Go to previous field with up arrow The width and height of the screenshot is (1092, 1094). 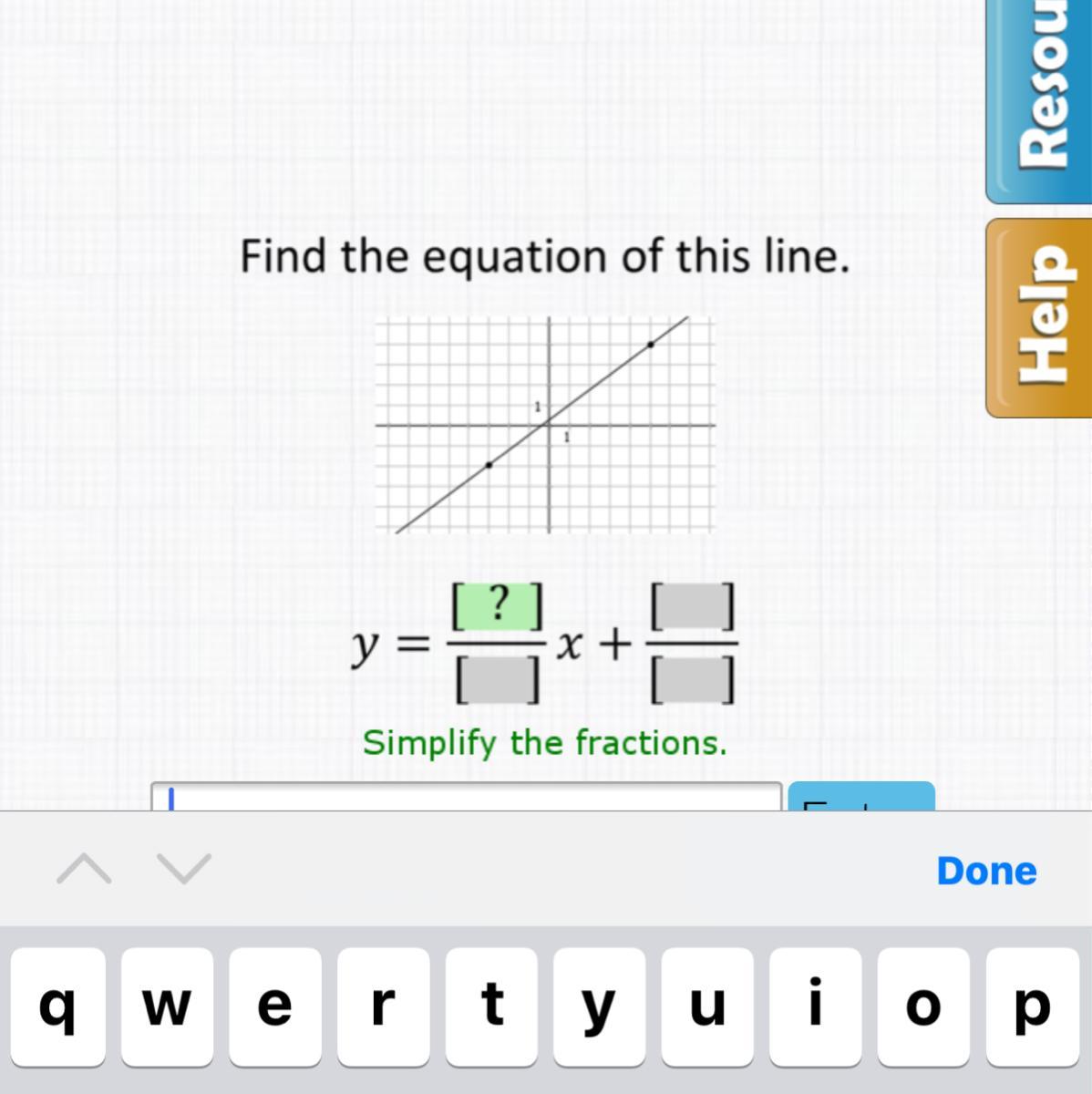[x=84, y=869]
